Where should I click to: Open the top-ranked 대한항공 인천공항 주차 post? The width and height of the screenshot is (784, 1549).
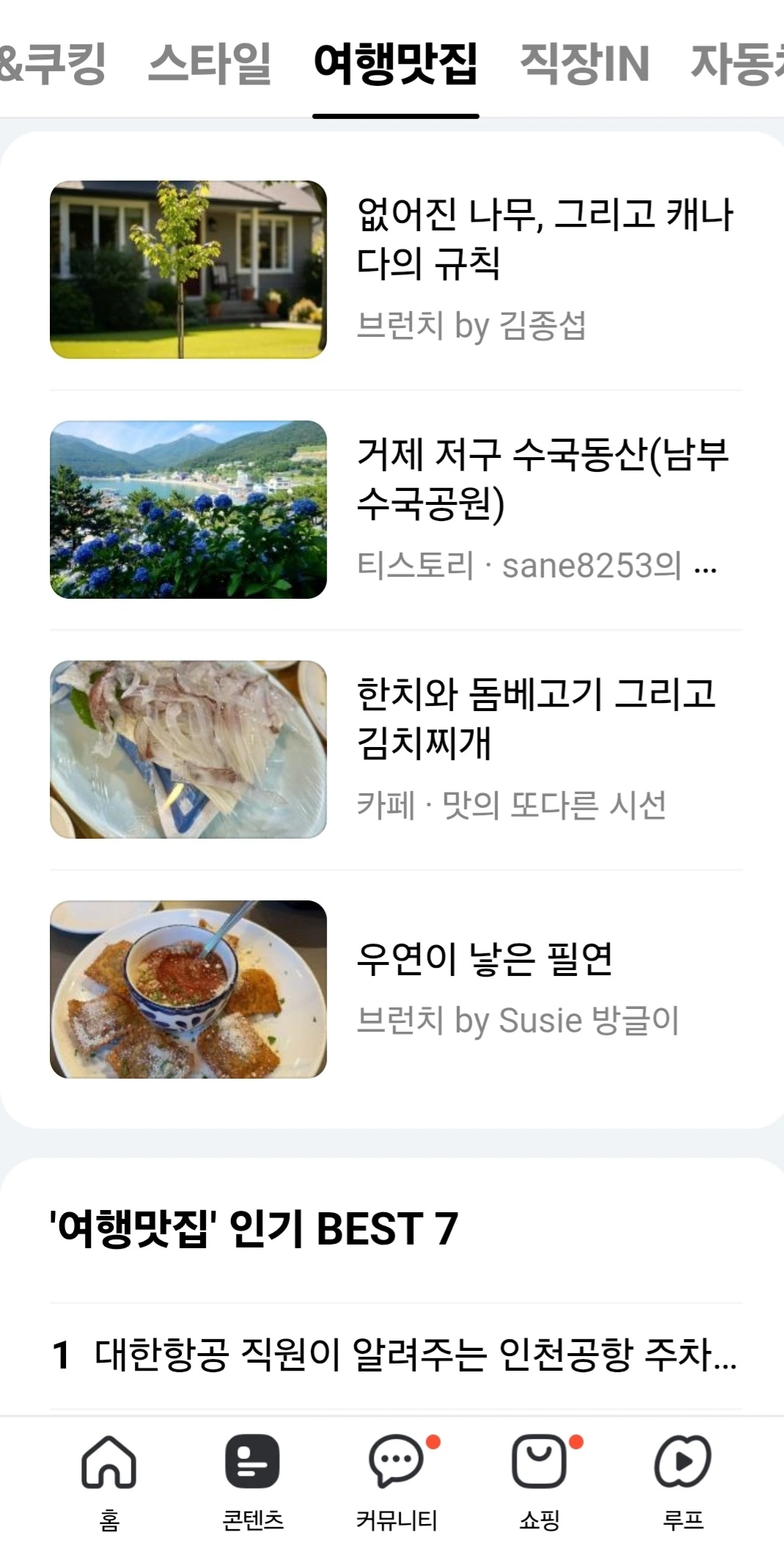coord(415,1355)
